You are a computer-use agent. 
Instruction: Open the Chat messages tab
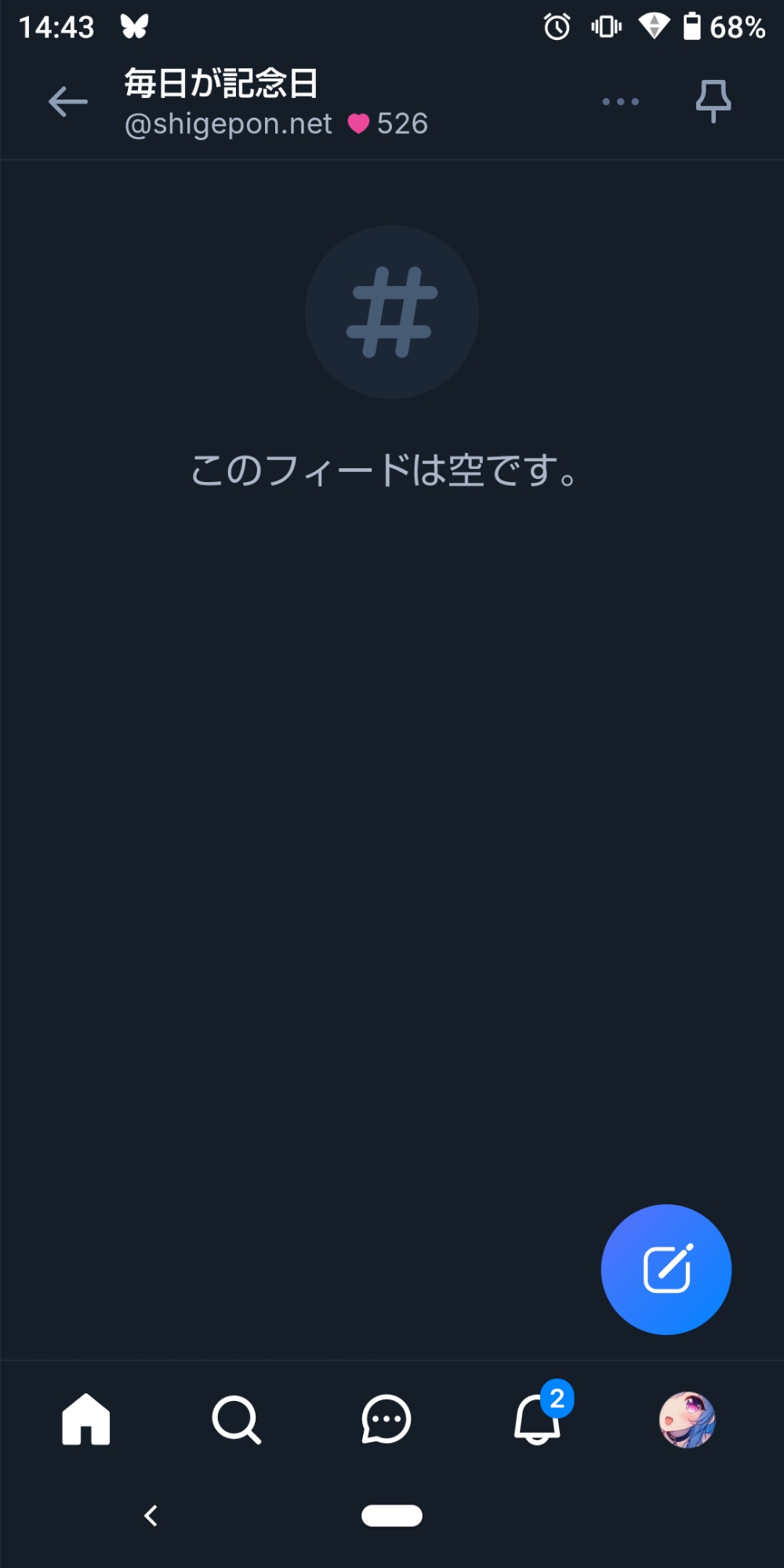(x=386, y=1419)
